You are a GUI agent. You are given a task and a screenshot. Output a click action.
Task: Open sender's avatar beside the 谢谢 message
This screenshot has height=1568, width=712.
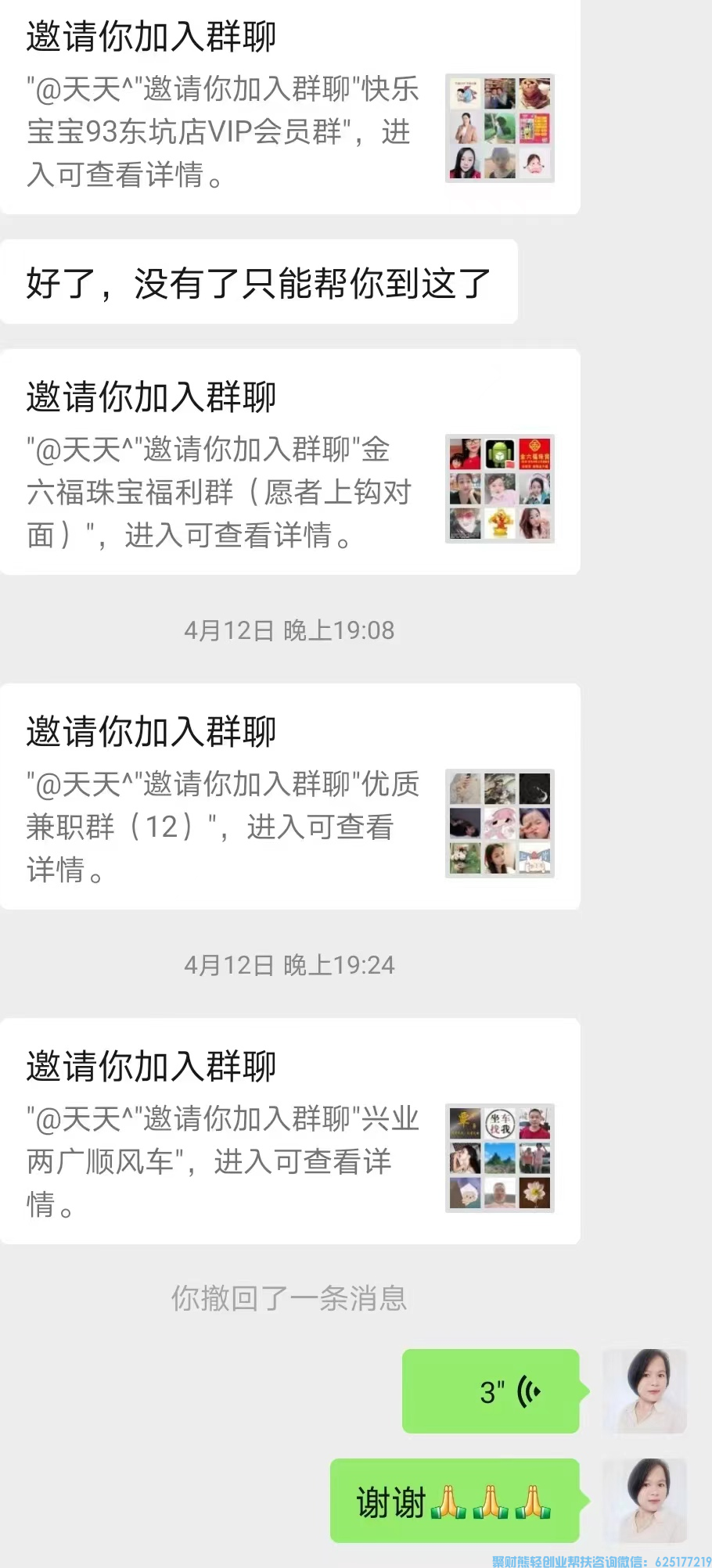(645, 1501)
